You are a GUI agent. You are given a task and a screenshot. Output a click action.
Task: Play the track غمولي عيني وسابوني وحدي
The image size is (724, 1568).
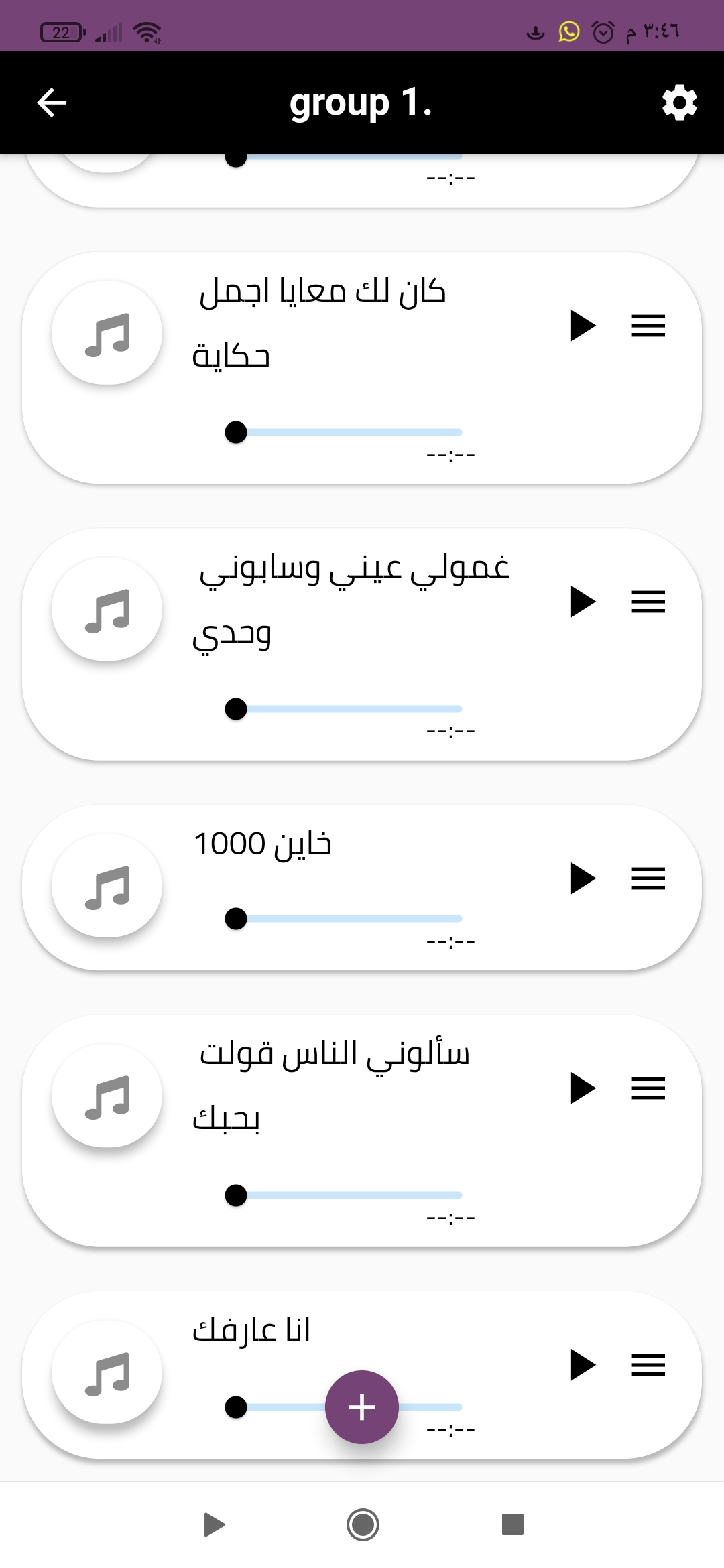tap(583, 602)
